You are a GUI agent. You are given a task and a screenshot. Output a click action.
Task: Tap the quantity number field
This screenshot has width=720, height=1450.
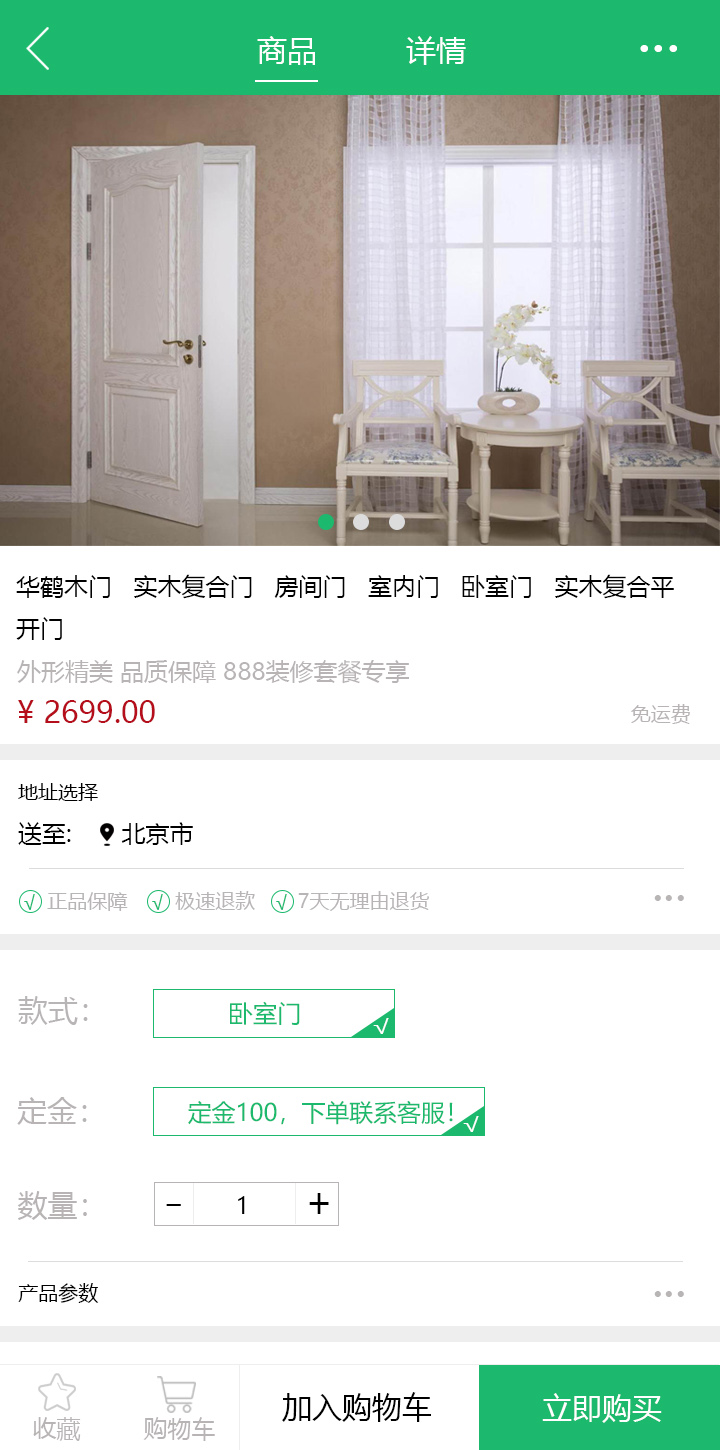pos(243,1204)
